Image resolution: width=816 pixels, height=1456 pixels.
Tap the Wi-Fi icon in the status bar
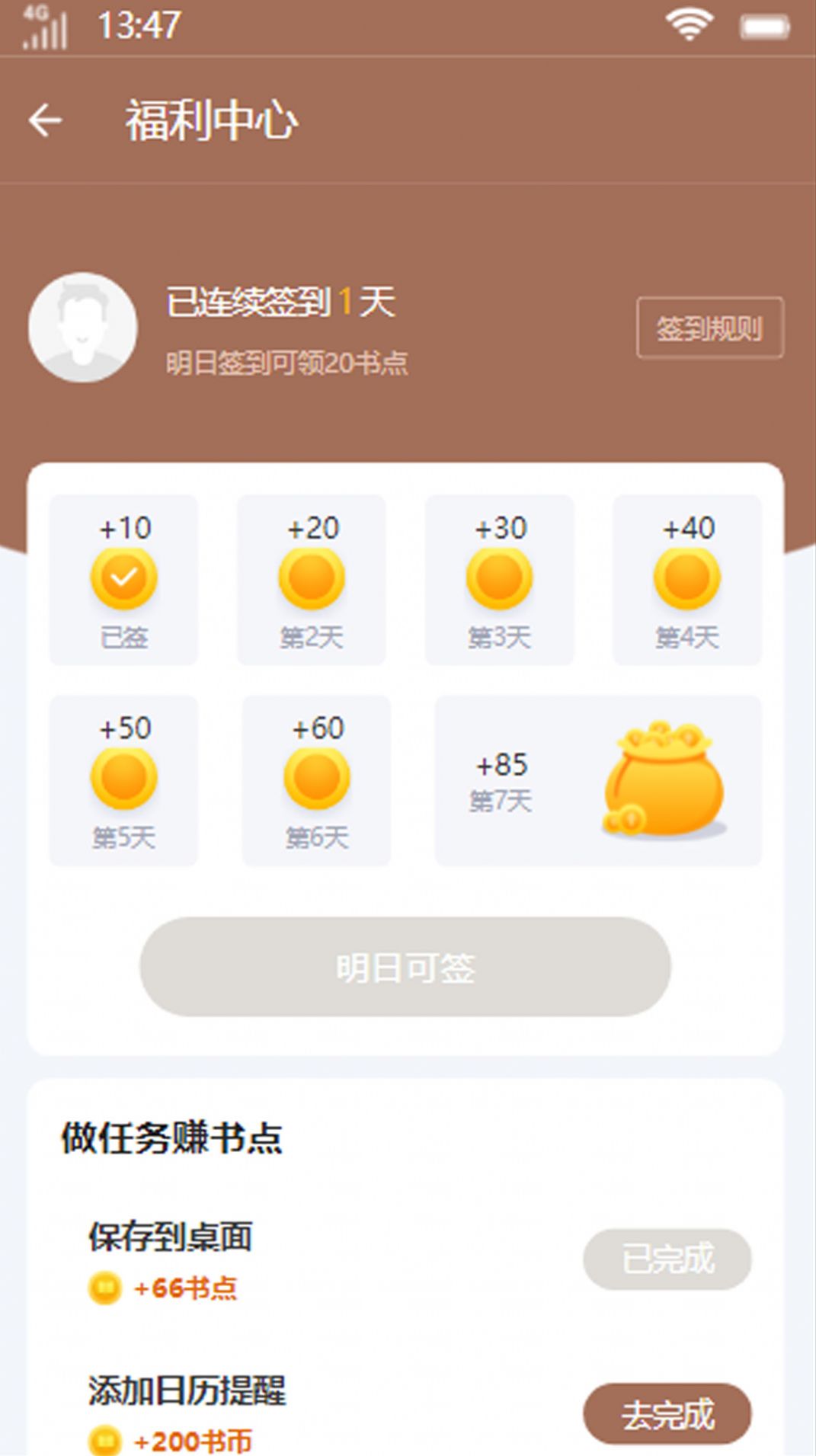(686, 23)
